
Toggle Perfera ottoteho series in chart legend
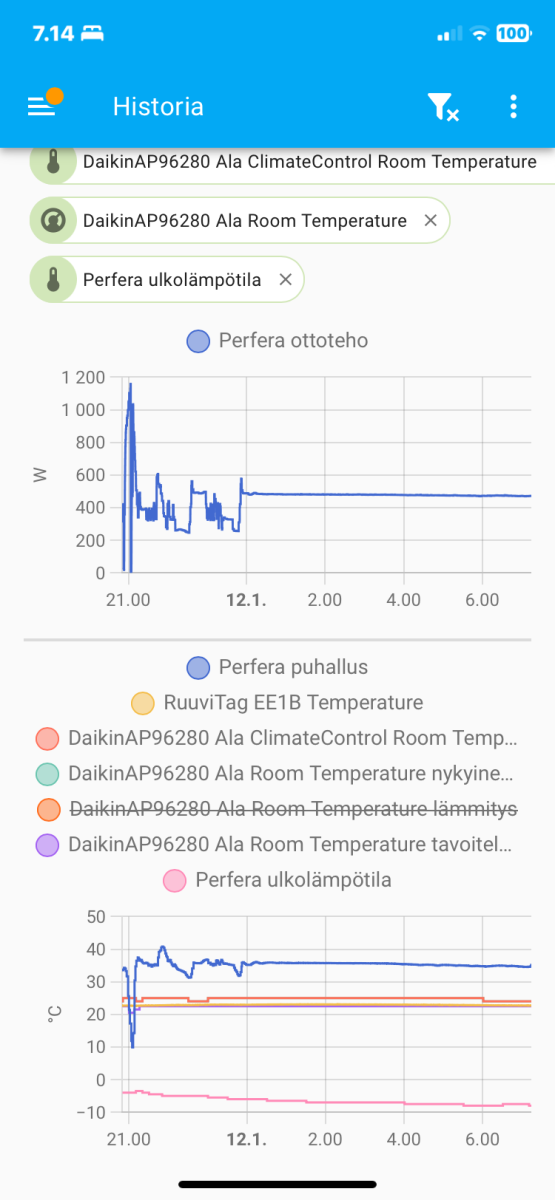[278, 340]
